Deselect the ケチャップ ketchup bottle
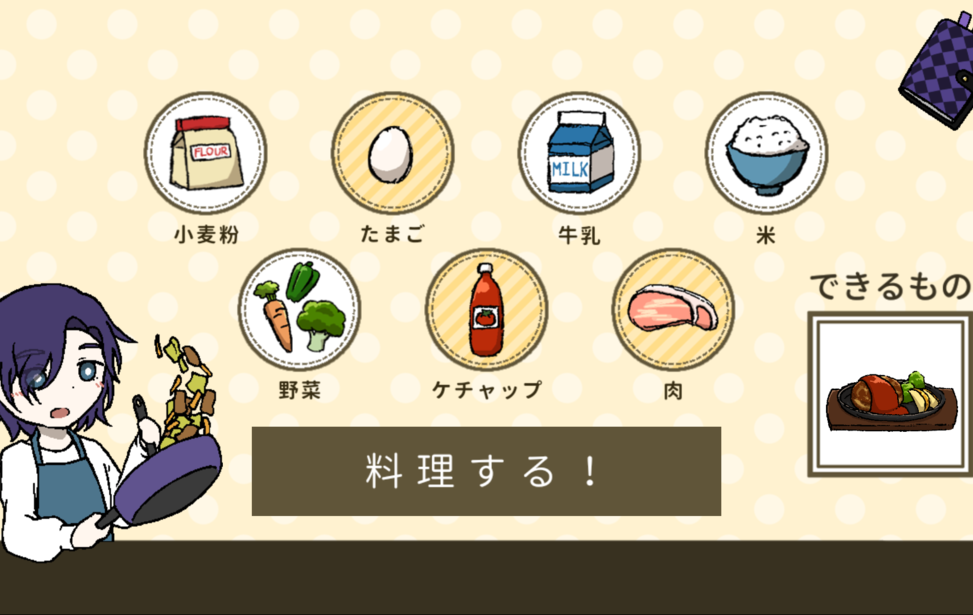This screenshot has height=615, width=973. pos(486,309)
